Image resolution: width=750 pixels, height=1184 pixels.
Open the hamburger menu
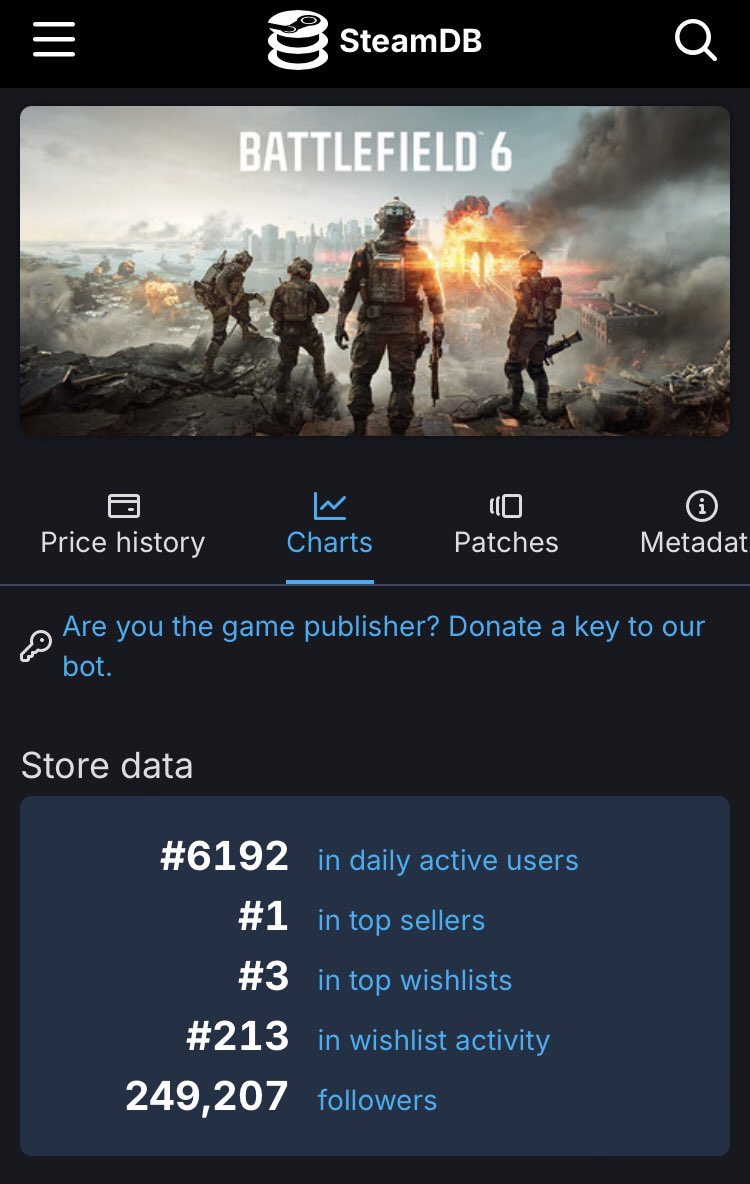(x=54, y=40)
